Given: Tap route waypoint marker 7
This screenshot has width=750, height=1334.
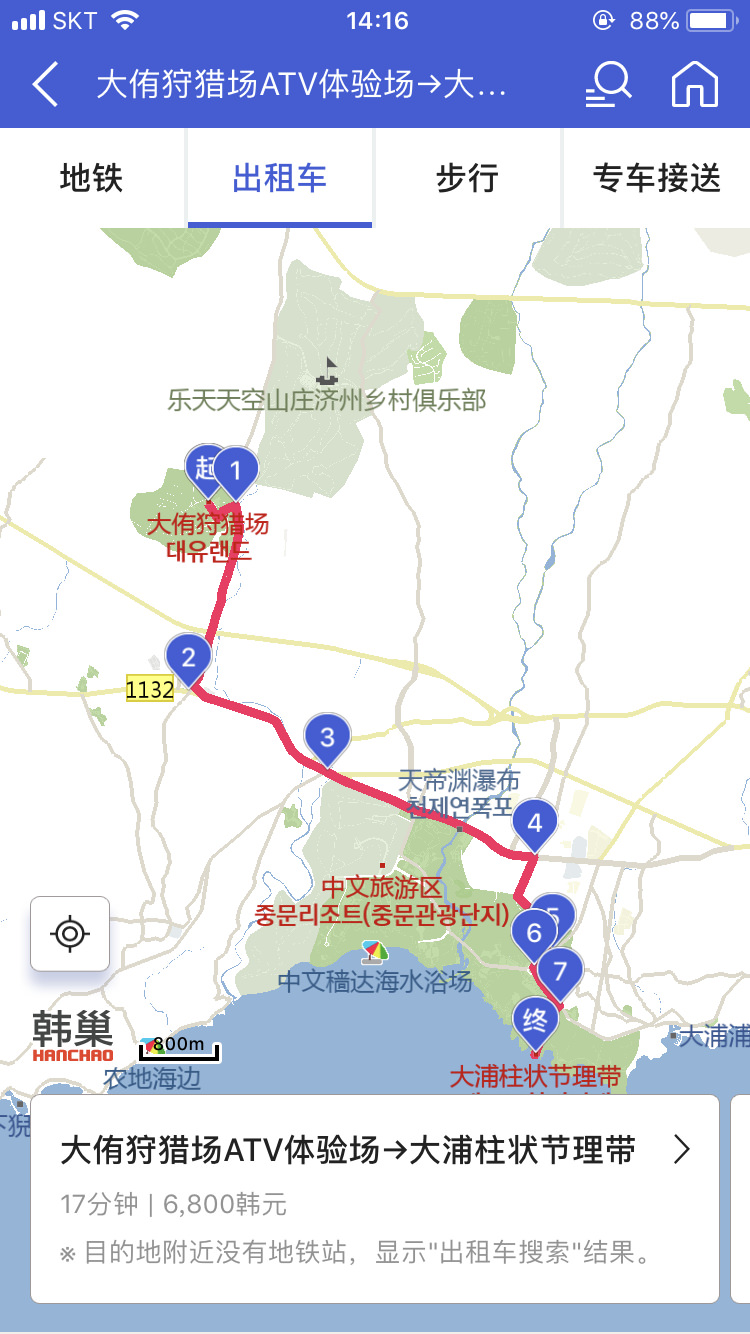Looking at the screenshot, I should click(x=560, y=969).
